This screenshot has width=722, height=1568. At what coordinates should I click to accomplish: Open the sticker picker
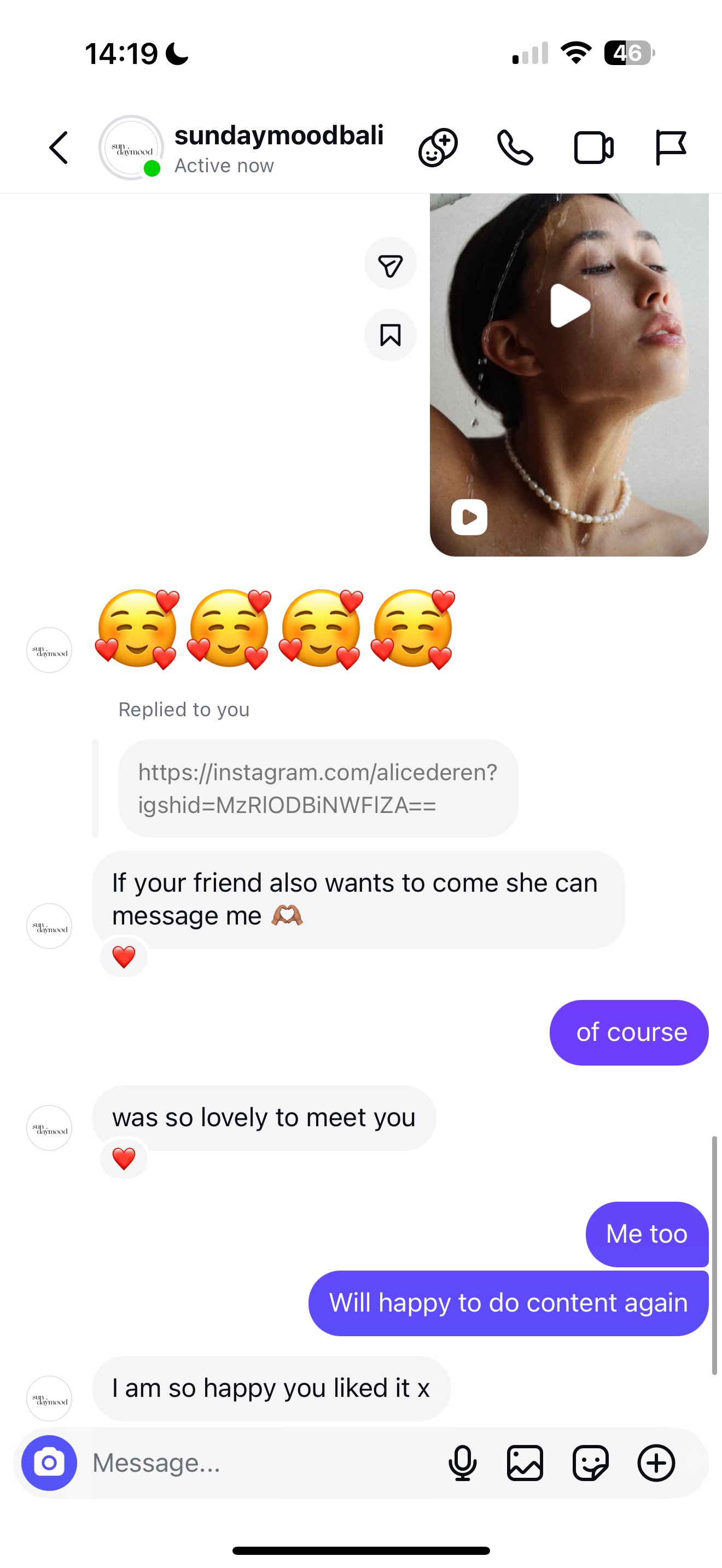[x=590, y=1462]
